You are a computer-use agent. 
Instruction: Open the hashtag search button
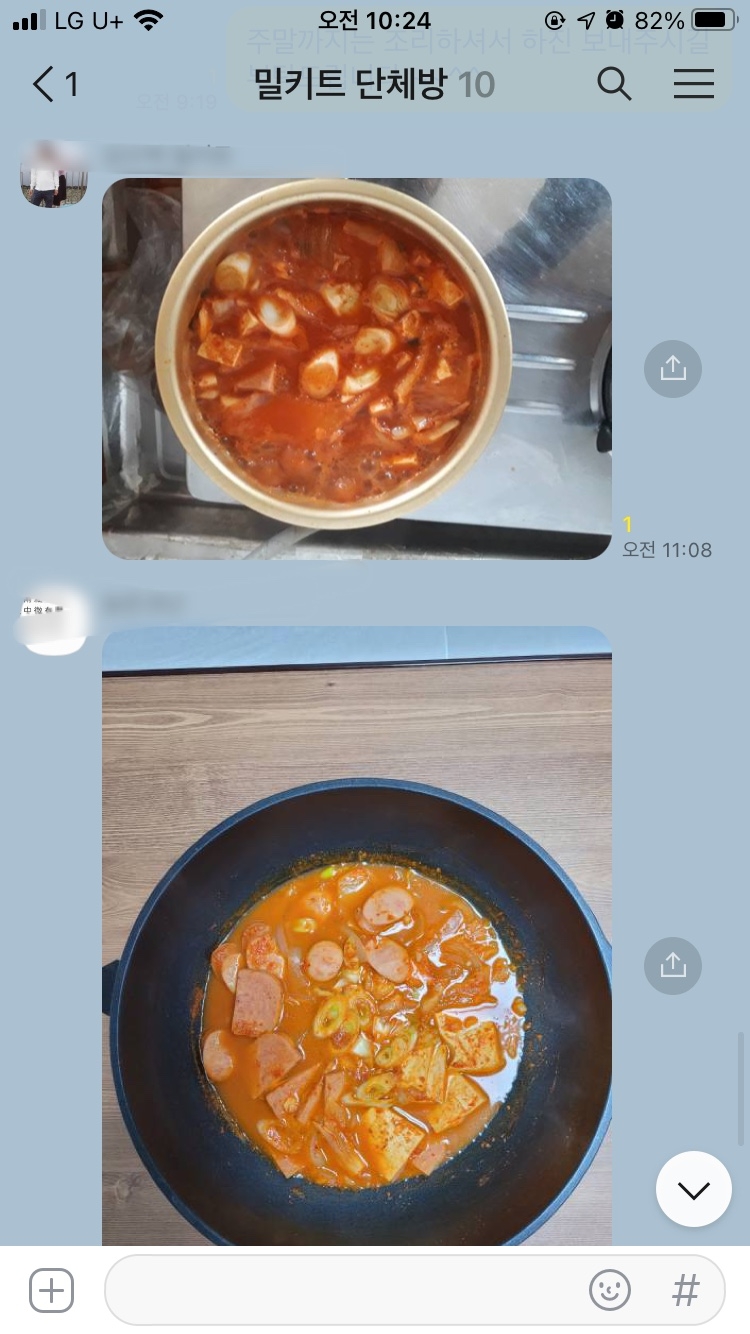[x=685, y=1290]
